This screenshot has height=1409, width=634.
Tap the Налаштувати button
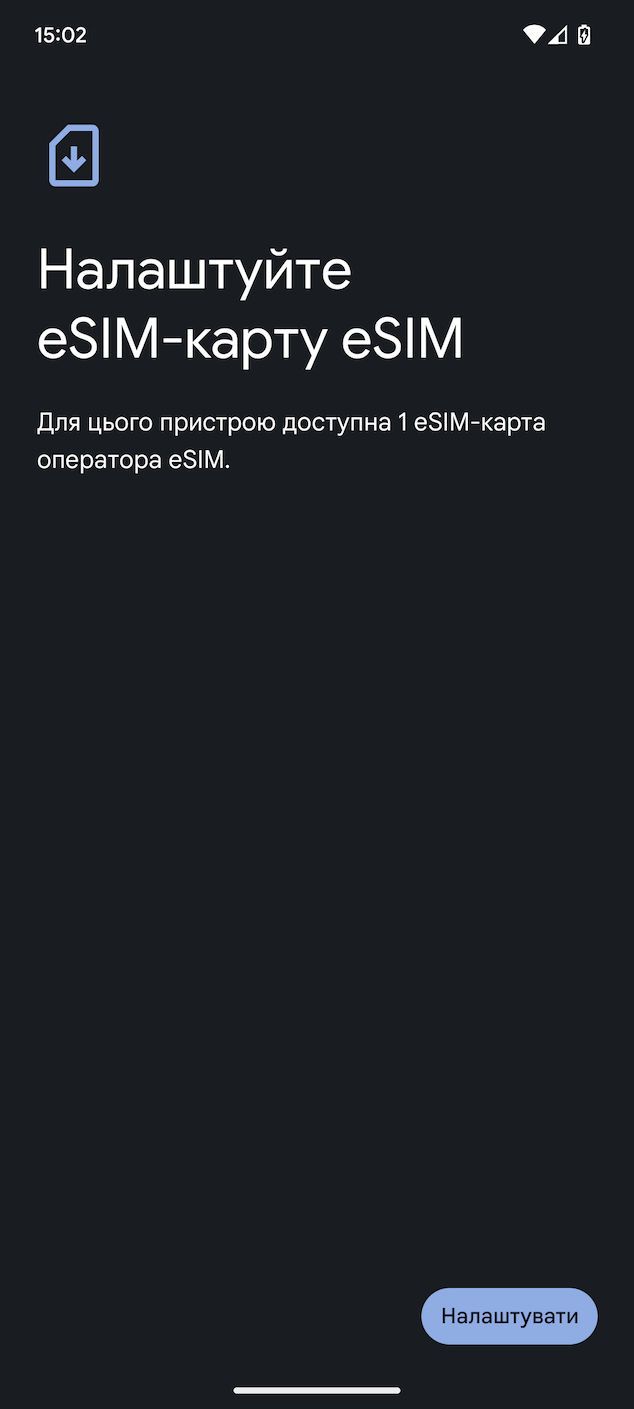(509, 1316)
